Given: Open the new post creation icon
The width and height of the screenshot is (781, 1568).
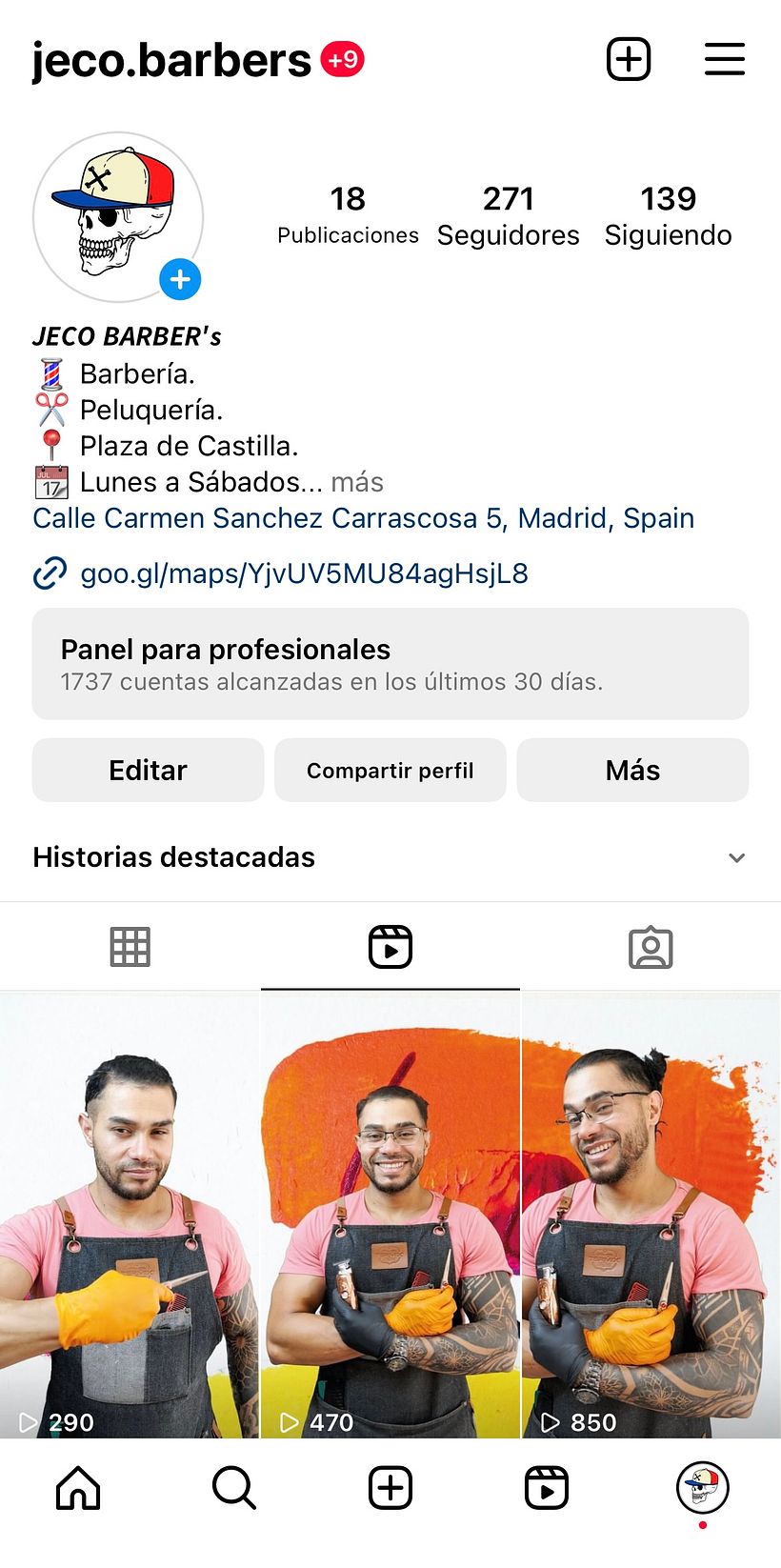Looking at the screenshot, I should click(629, 58).
